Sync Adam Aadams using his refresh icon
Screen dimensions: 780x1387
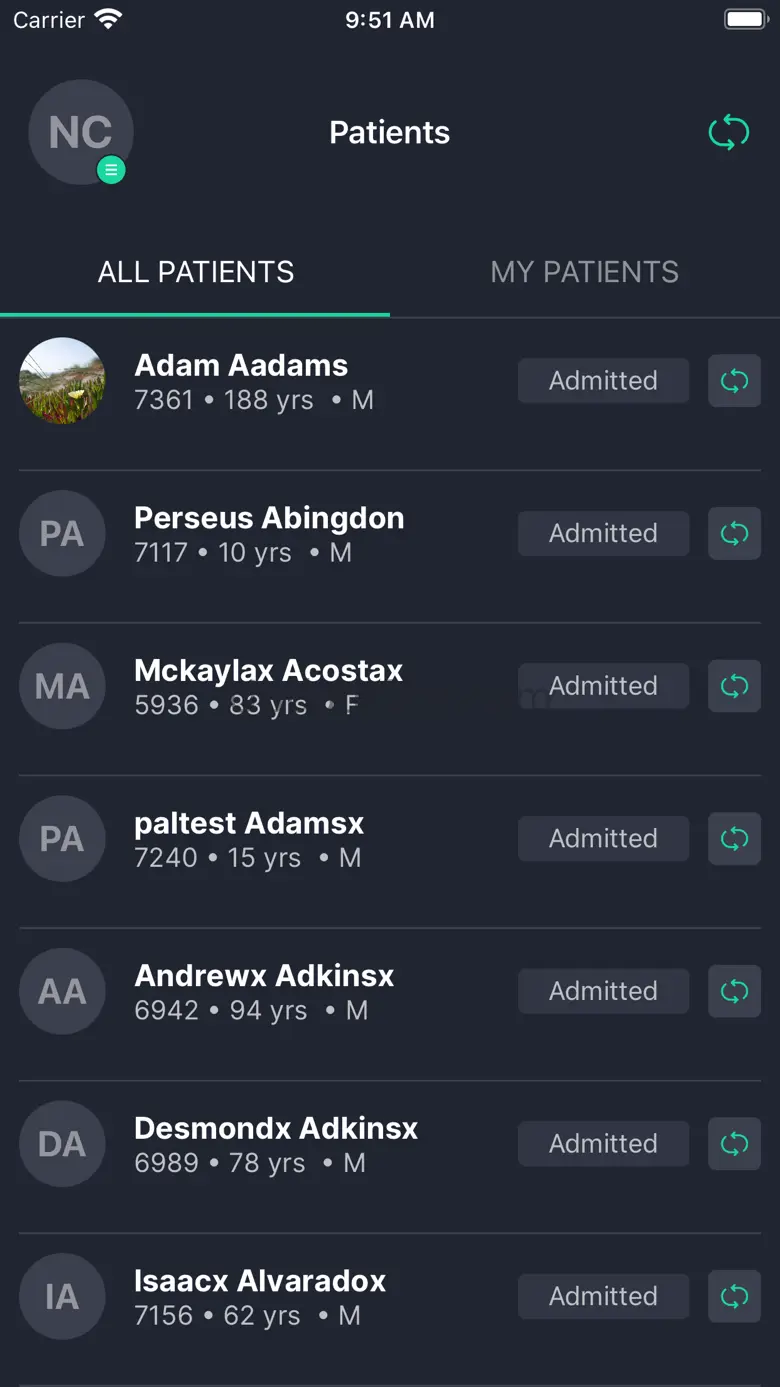734,381
